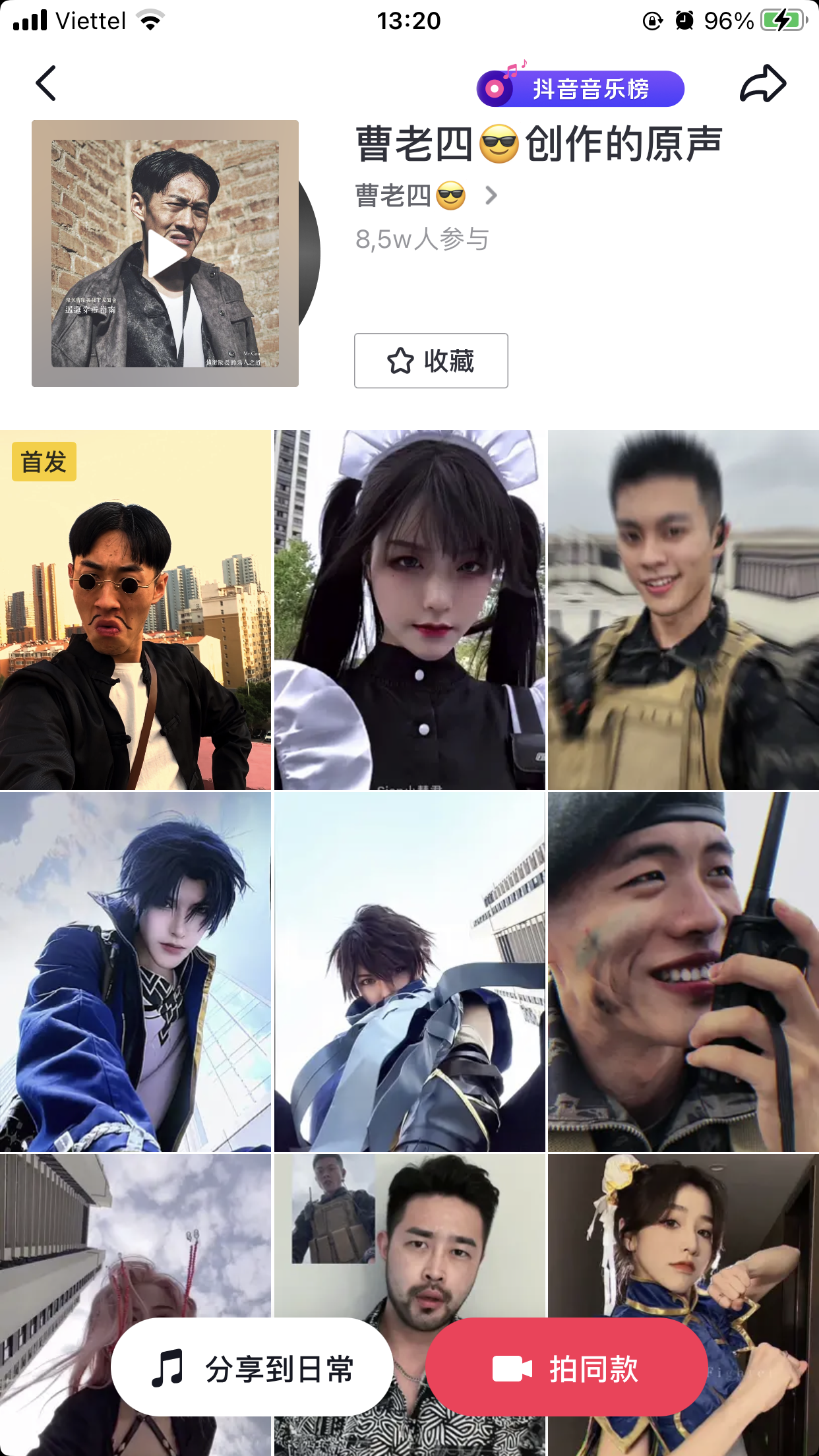Viewport: 819px width, 1456px height.
Task: Open the man in tactical vest video
Action: (683, 610)
